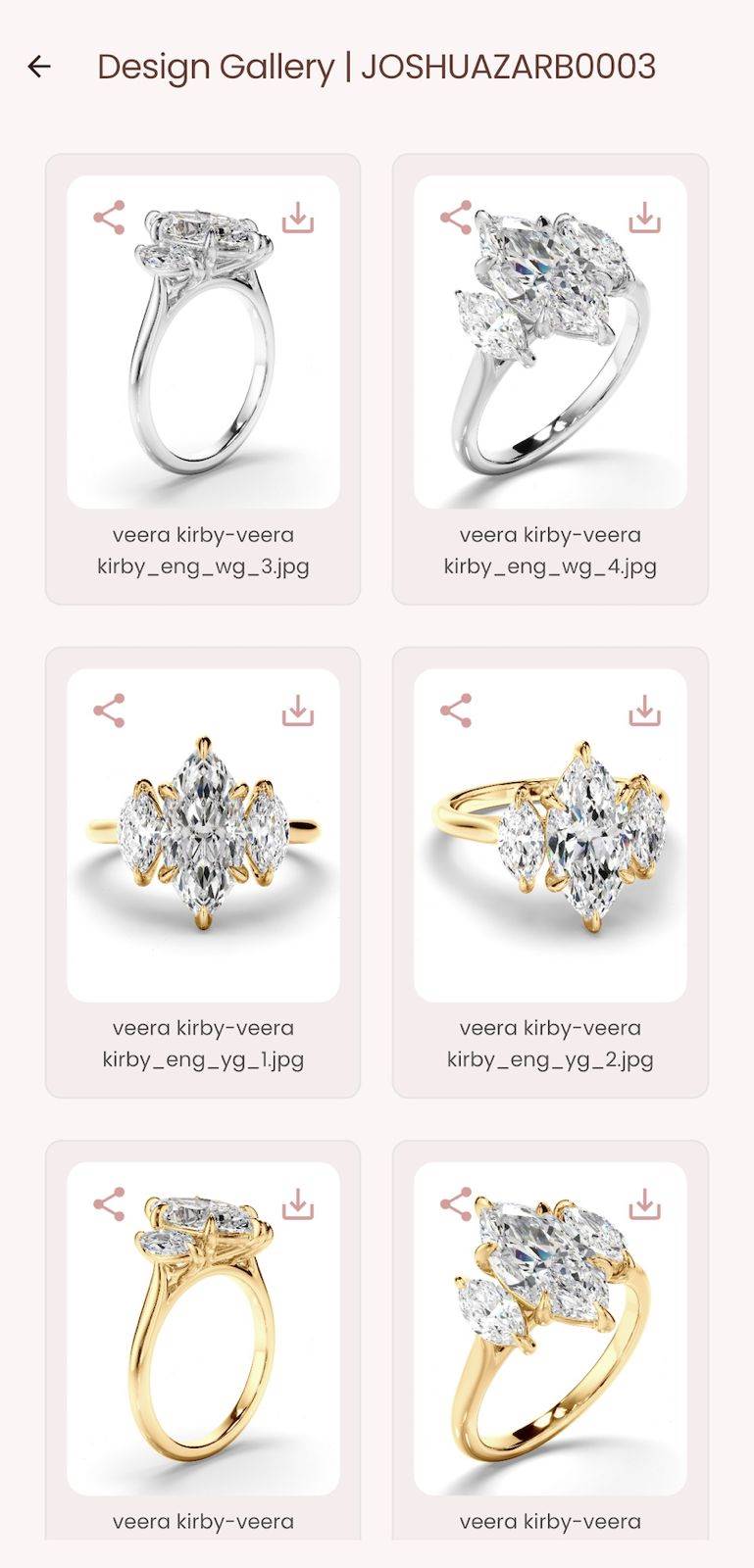Share the kirby_eng_wg_3.jpg design
This screenshot has height=1568, width=754.
(x=109, y=218)
